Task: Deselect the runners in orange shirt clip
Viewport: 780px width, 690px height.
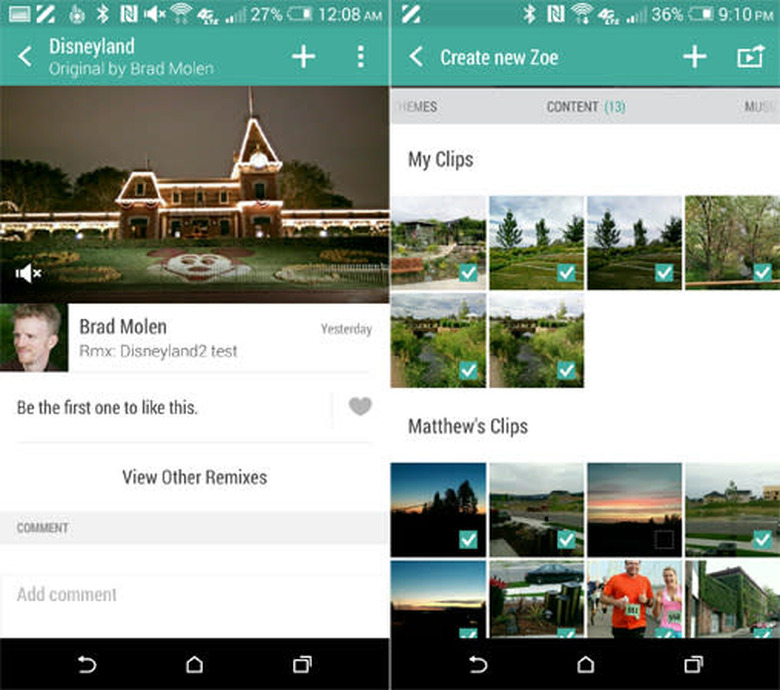Action: (664, 633)
